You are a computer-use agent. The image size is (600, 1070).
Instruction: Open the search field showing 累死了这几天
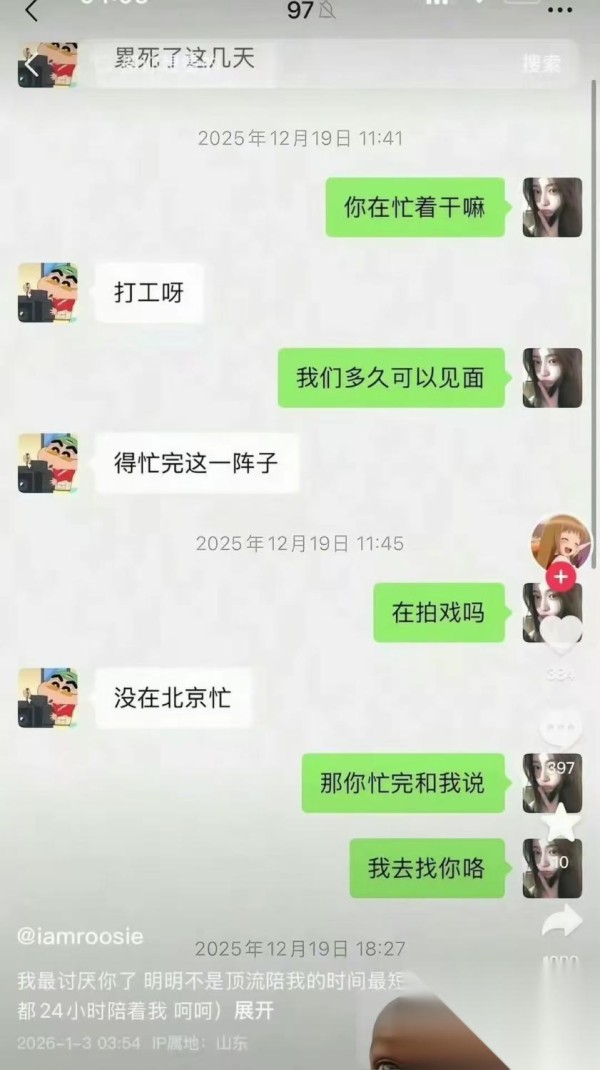point(300,60)
